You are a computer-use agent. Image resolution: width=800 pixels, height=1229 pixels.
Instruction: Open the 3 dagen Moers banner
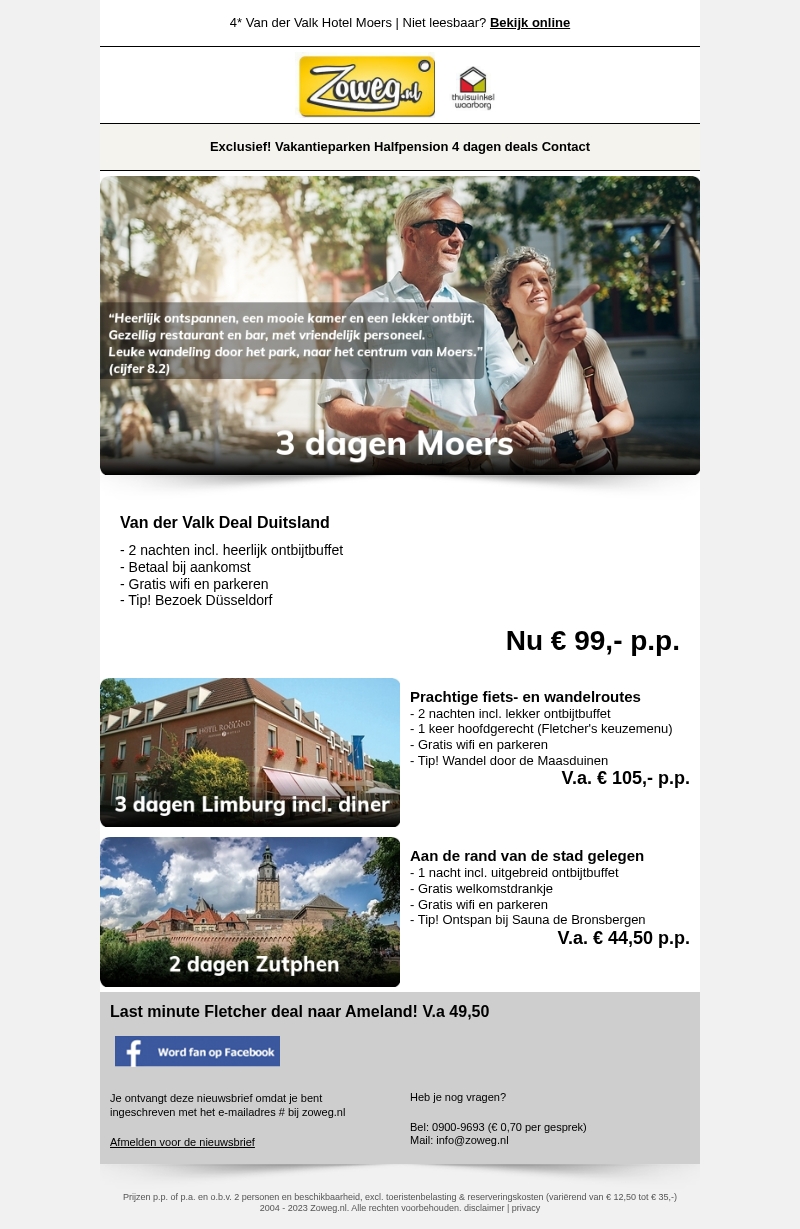click(400, 325)
